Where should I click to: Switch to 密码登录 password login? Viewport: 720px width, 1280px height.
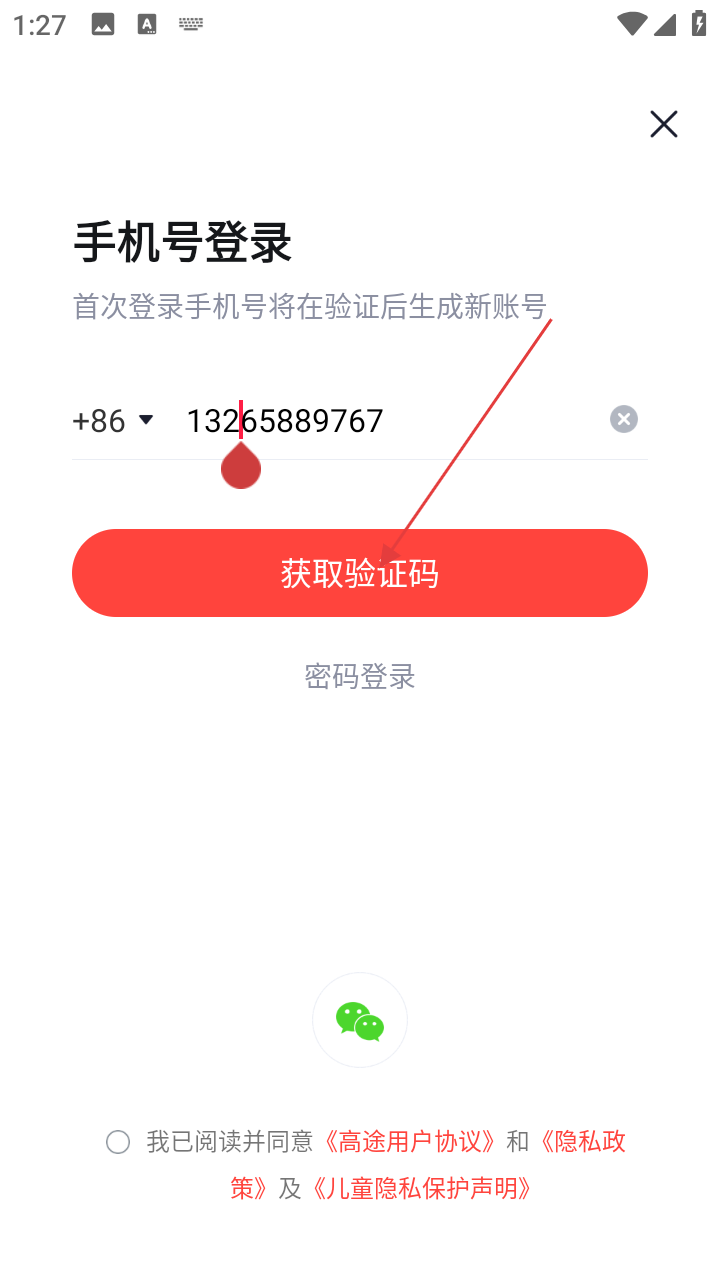[x=360, y=677]
